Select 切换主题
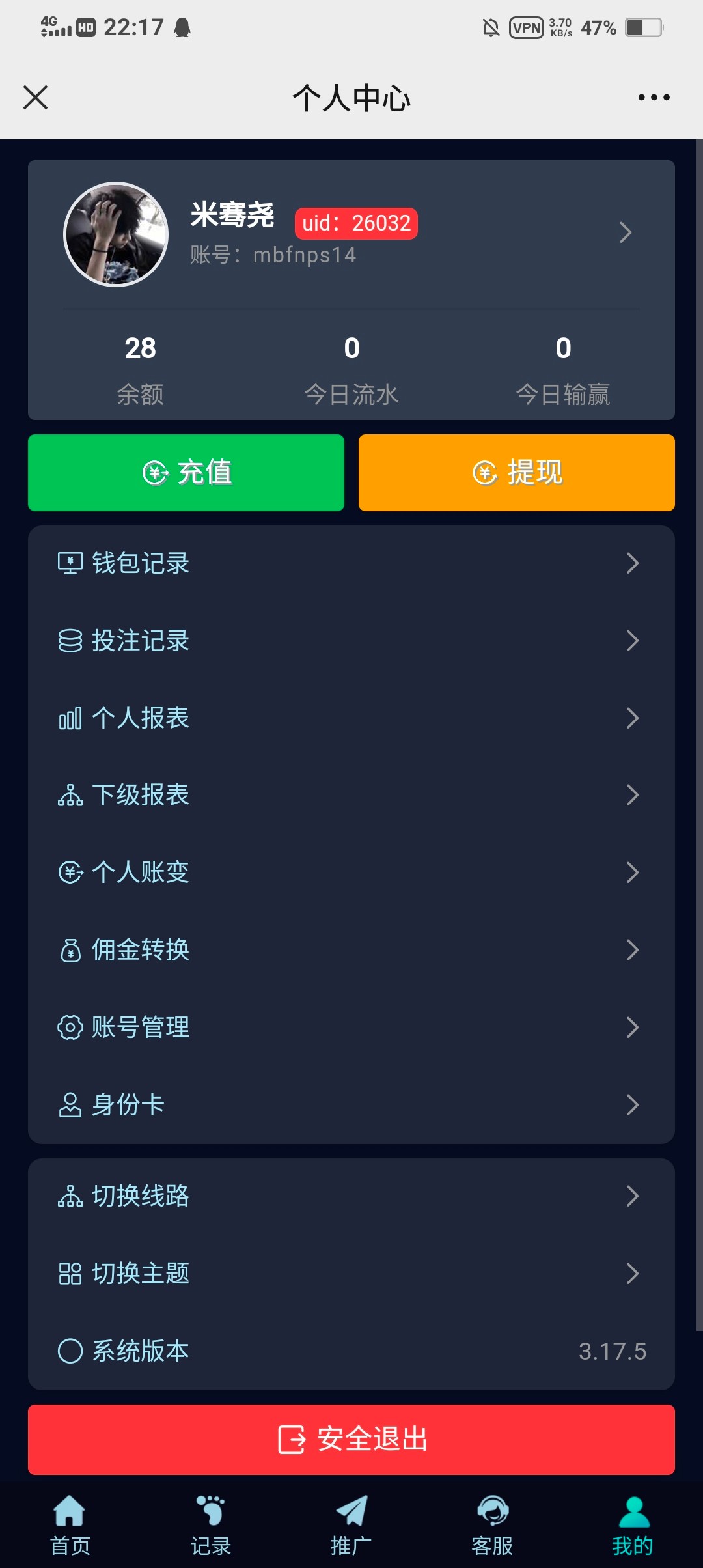703x1568 pixels. pyautogui.click(x=351, y=1274)
